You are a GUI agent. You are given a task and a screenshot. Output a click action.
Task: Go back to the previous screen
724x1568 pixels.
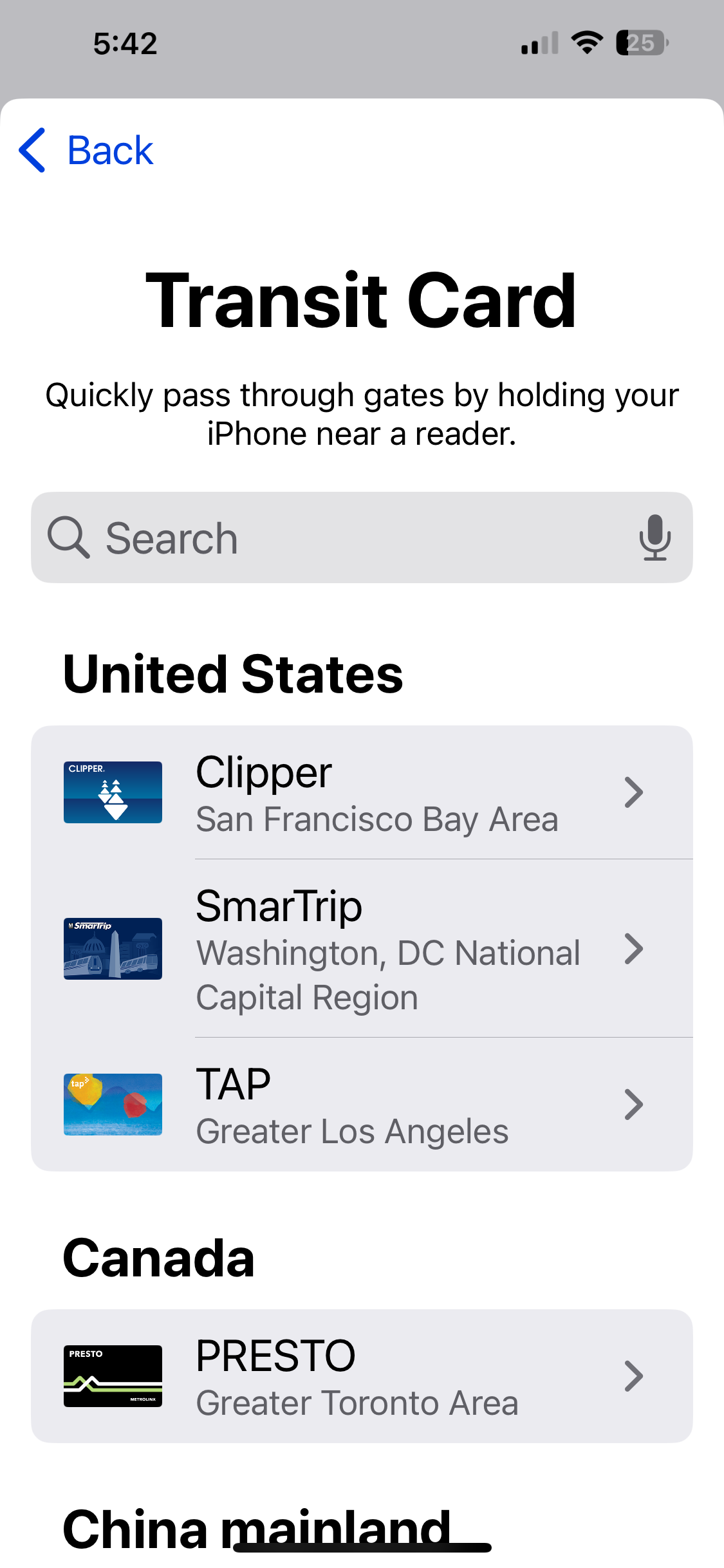[87, 151]
